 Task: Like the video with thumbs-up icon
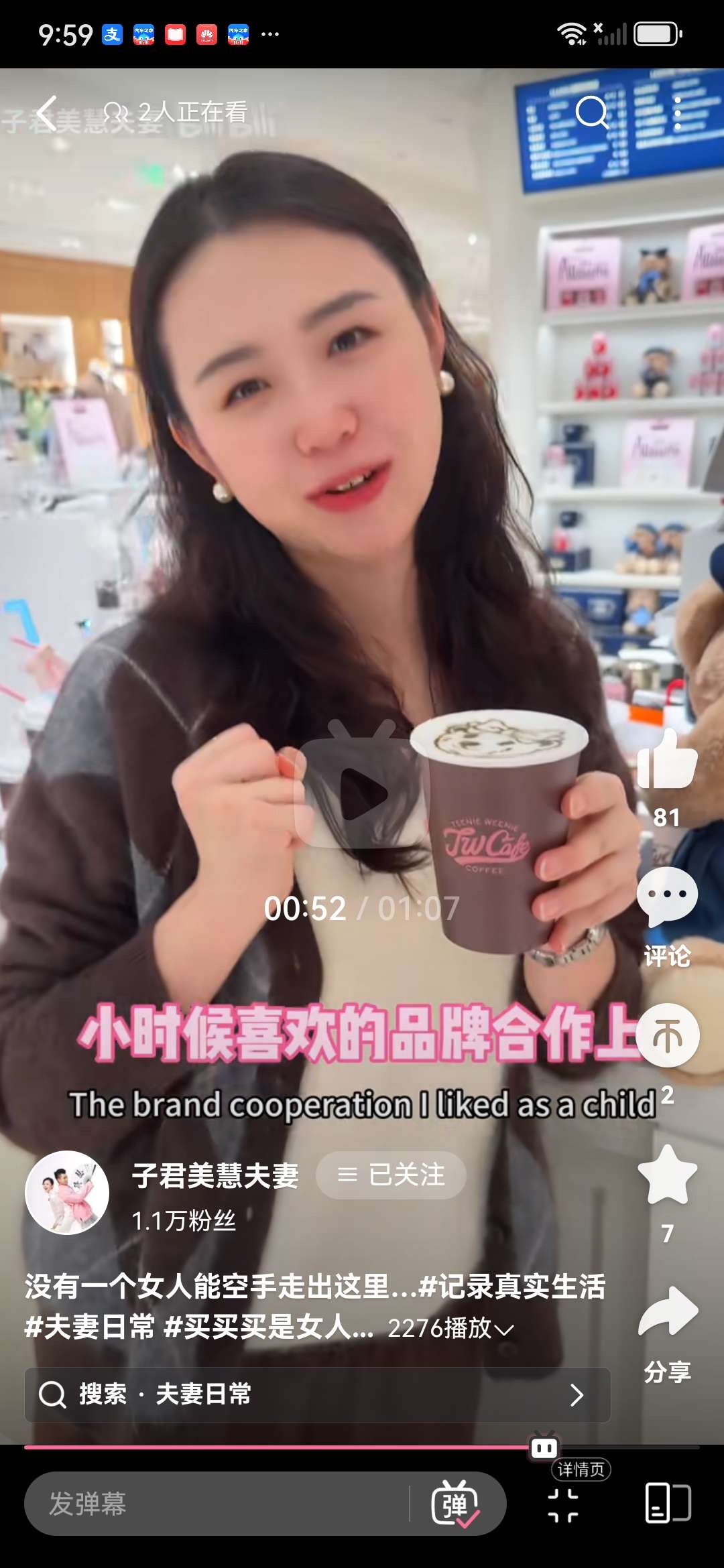[x=666, y=759]
